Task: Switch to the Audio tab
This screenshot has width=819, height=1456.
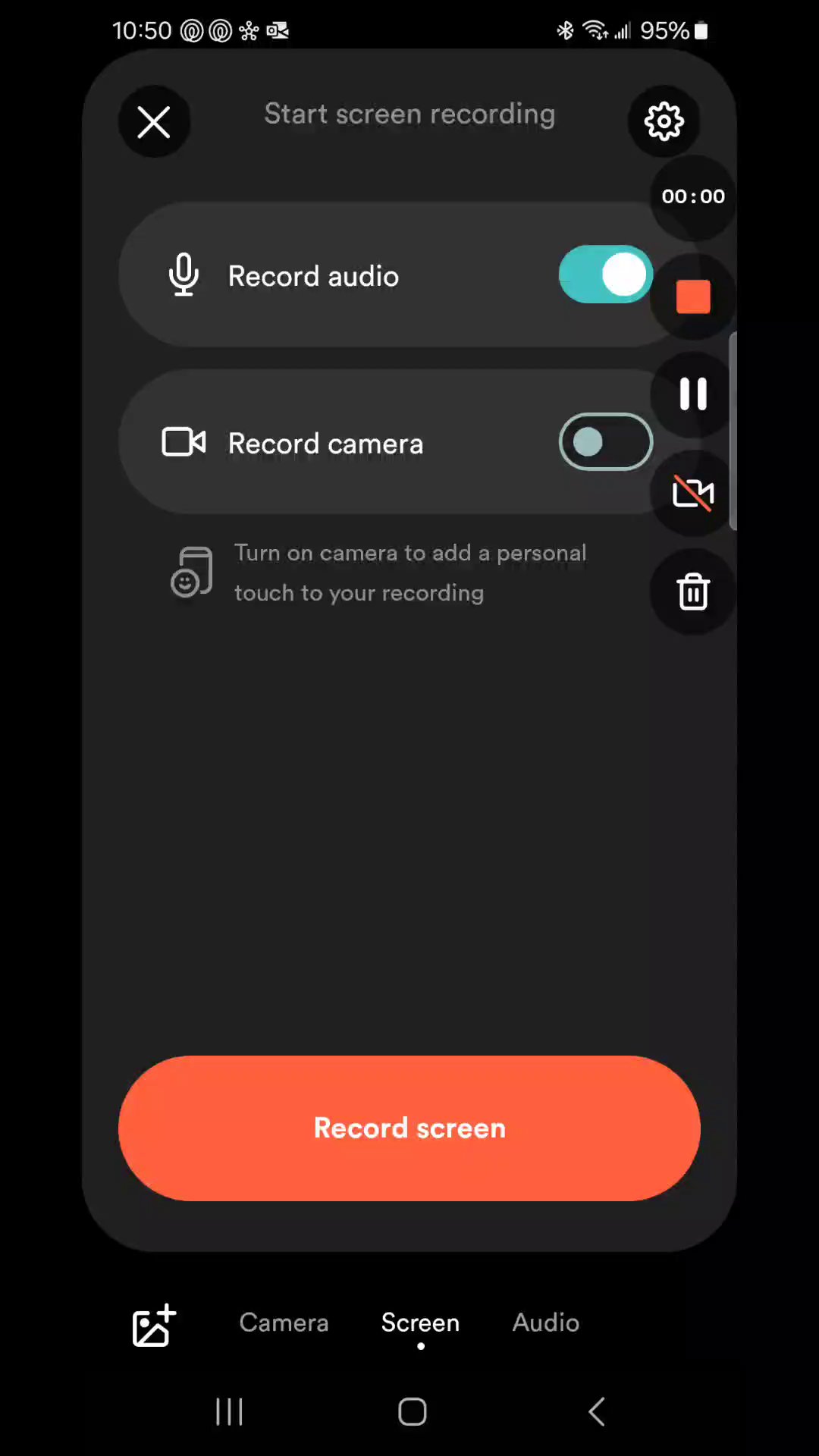Action: [546, 1323]
